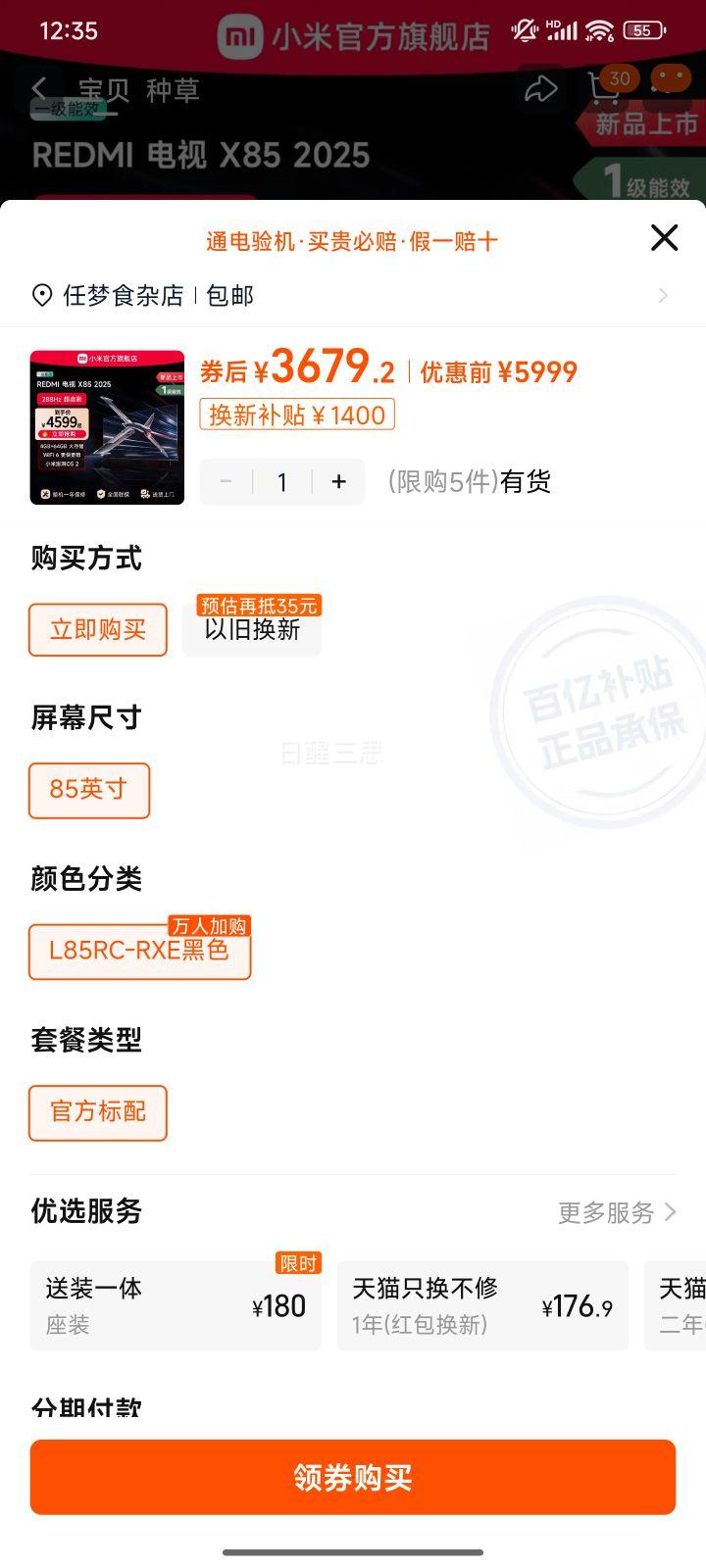Expand the store shipping info row
This screenshot has width=706, height=1568.
coord(665,295)
